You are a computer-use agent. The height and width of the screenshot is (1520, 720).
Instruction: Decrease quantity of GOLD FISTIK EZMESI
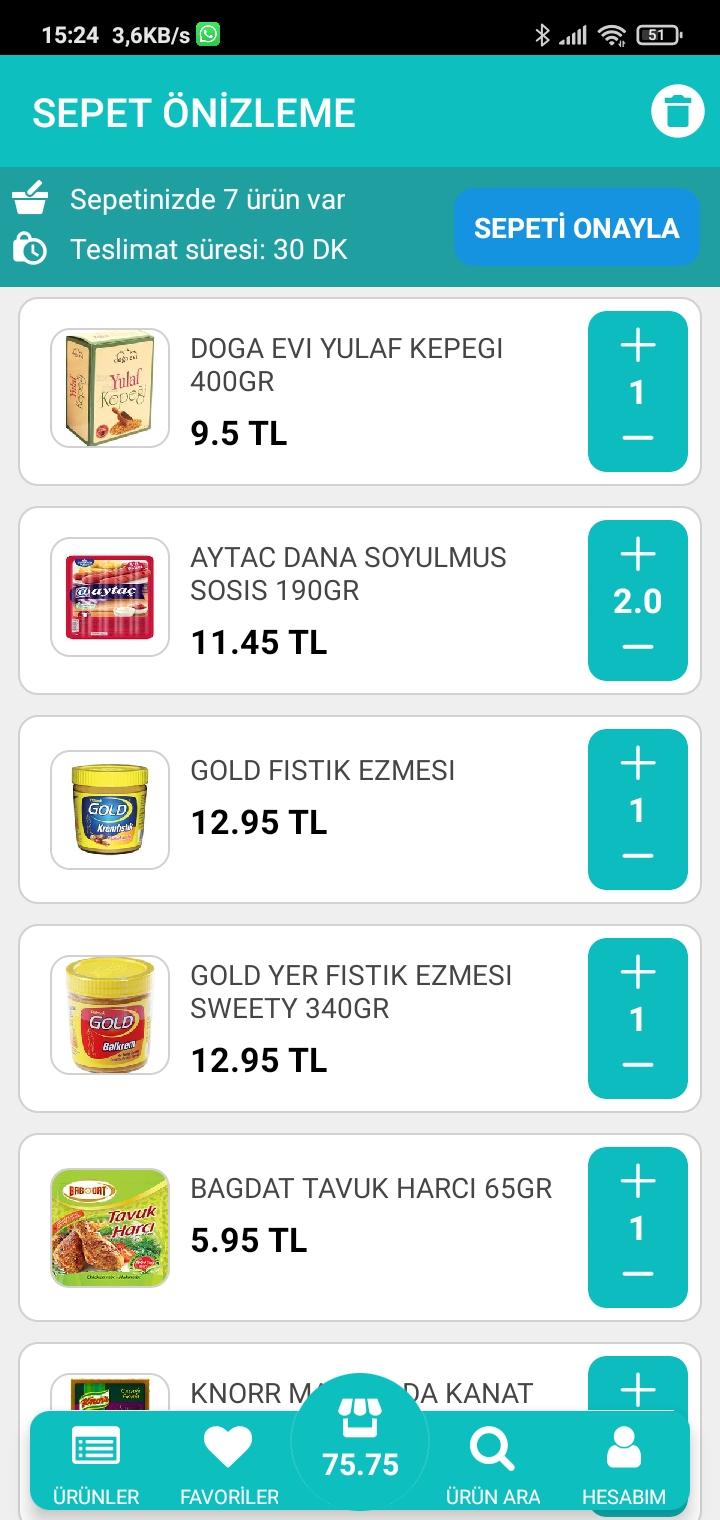click(638, 856)
